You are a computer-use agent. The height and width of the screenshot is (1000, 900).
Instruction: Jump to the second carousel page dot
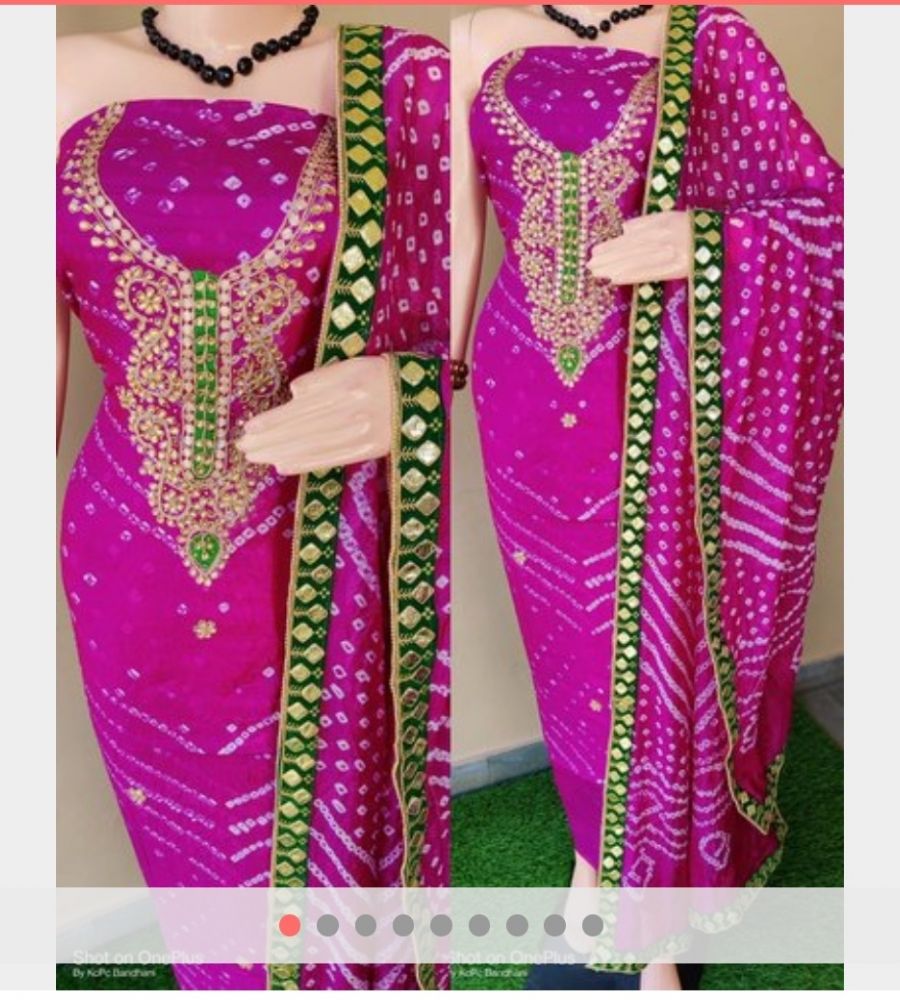327,925
